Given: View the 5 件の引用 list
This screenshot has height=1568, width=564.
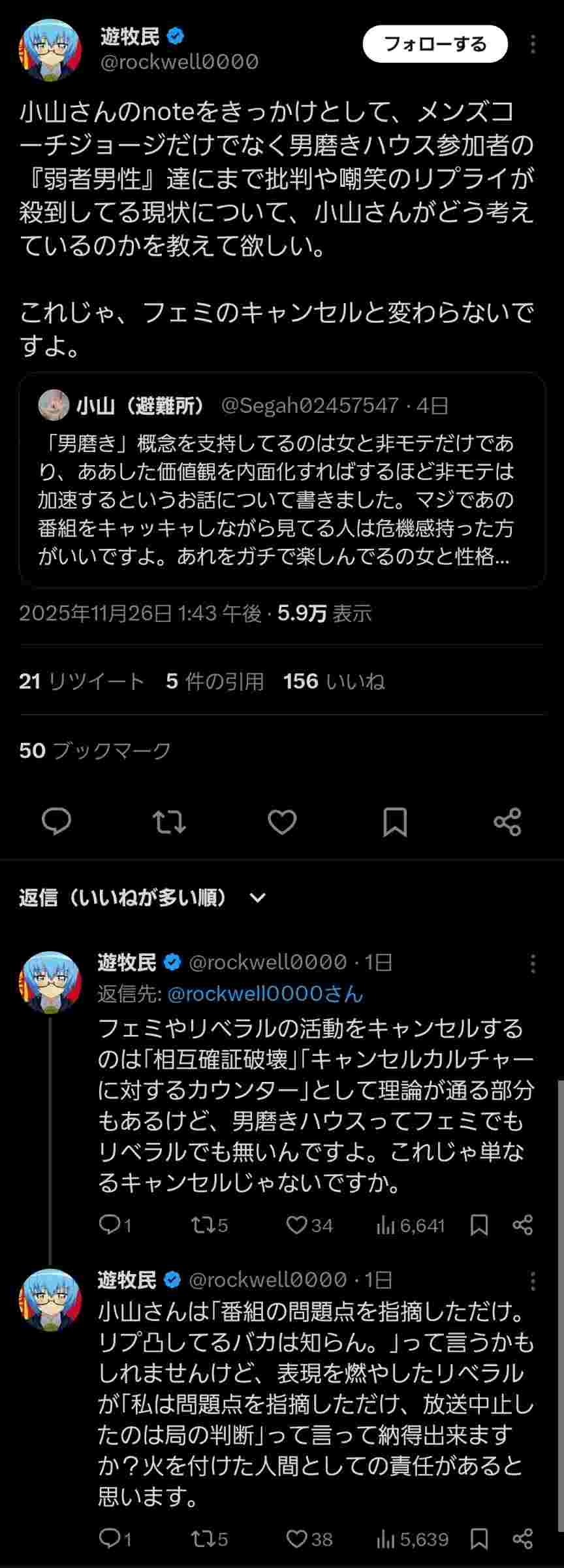Looking at the screenshot, I should pyautogui.click(x=215, y=681).
